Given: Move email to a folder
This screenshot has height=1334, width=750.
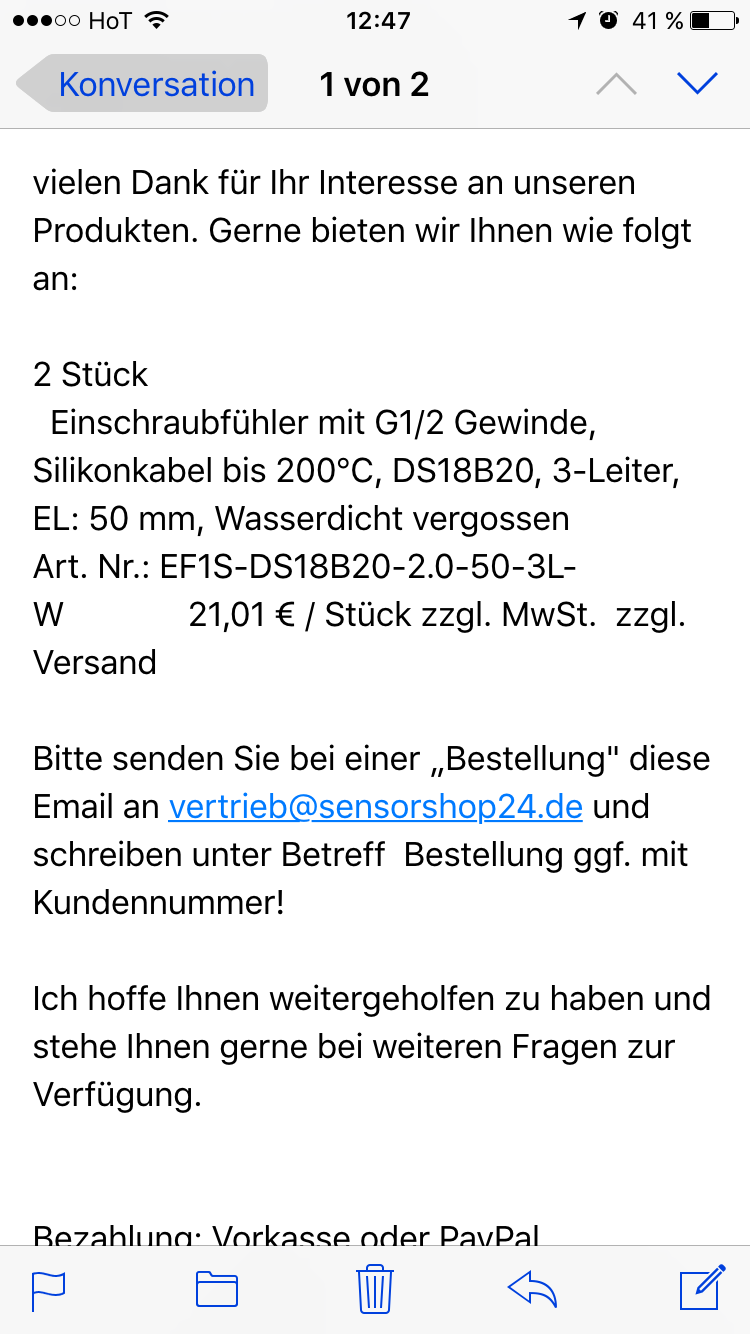Looking at the screenshot, I should (x=216, y=1288).
